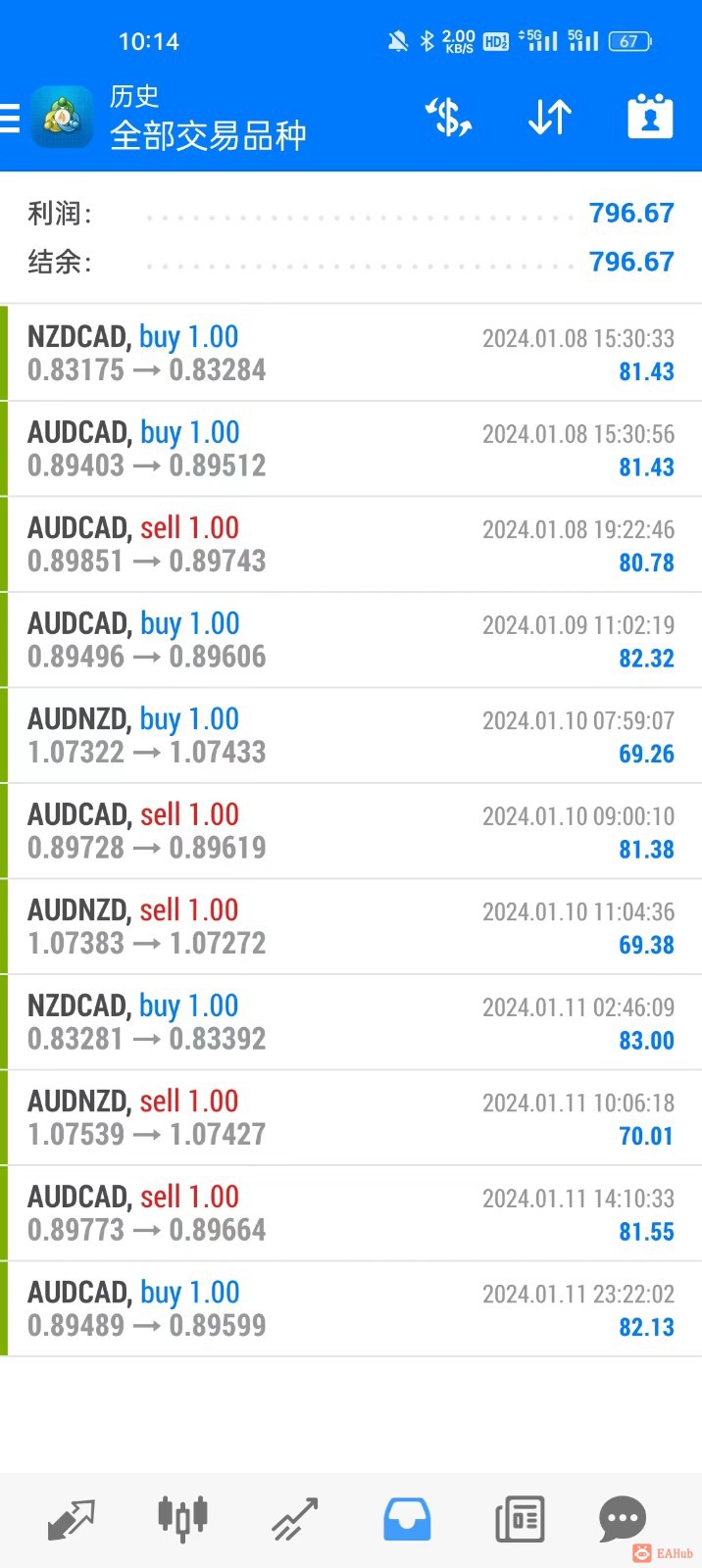702x1568 pixels.
Task: Open the symbol filter with dollar icon
Action: coord(448,118)
